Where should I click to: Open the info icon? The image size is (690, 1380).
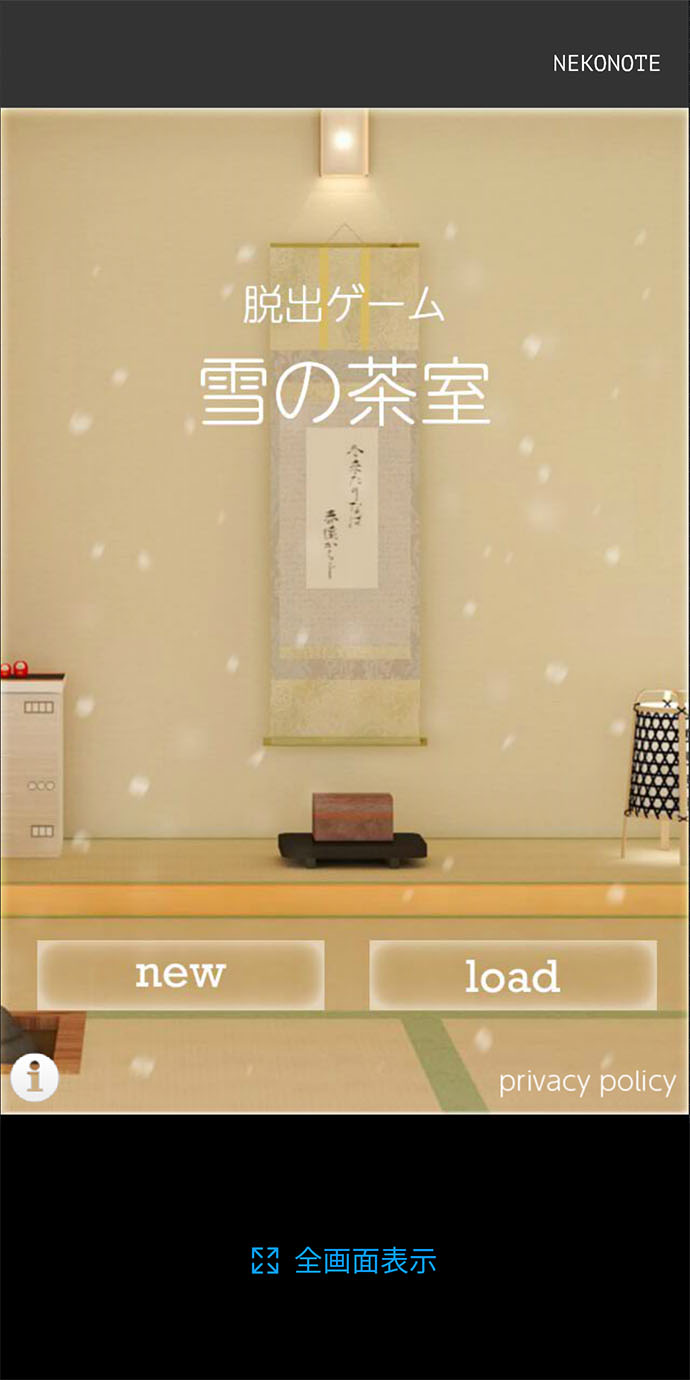tap(35, 1078)
